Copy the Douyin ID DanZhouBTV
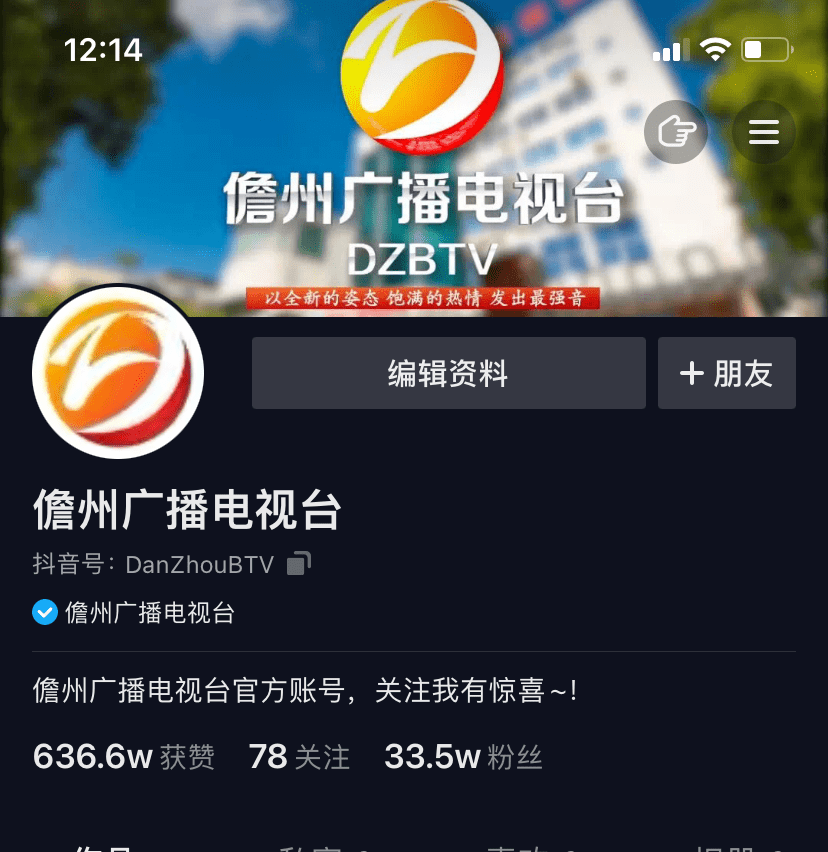The image size is (828, 852). pyautogui.click(x=298, y=564)
